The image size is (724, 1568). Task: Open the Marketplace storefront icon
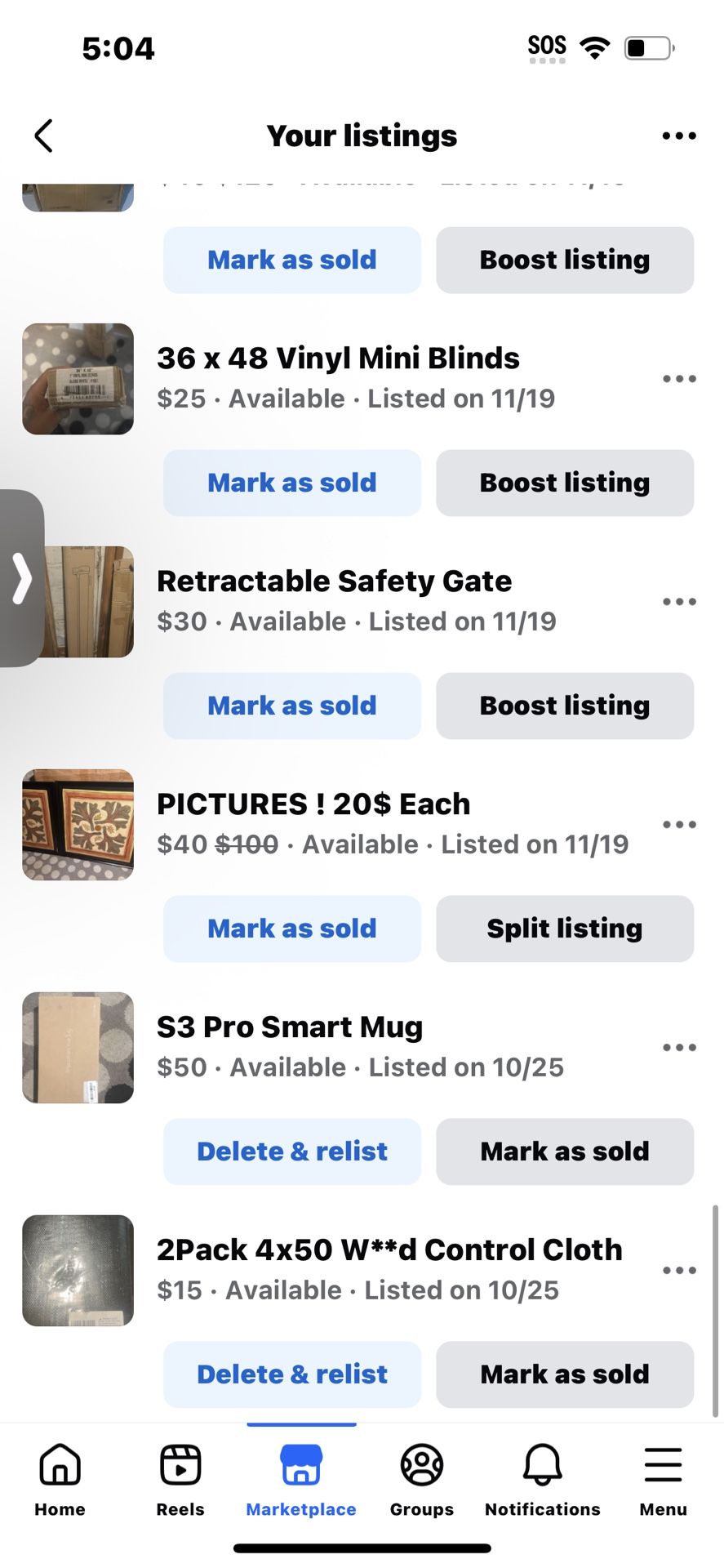click(x=300, y=1464)
